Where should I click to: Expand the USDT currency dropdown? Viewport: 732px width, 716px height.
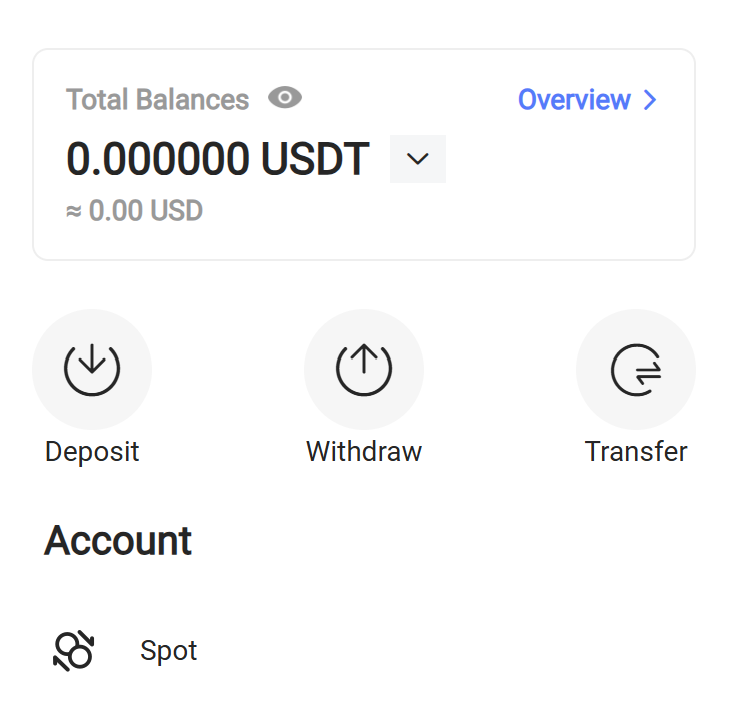tap(418, 159)
